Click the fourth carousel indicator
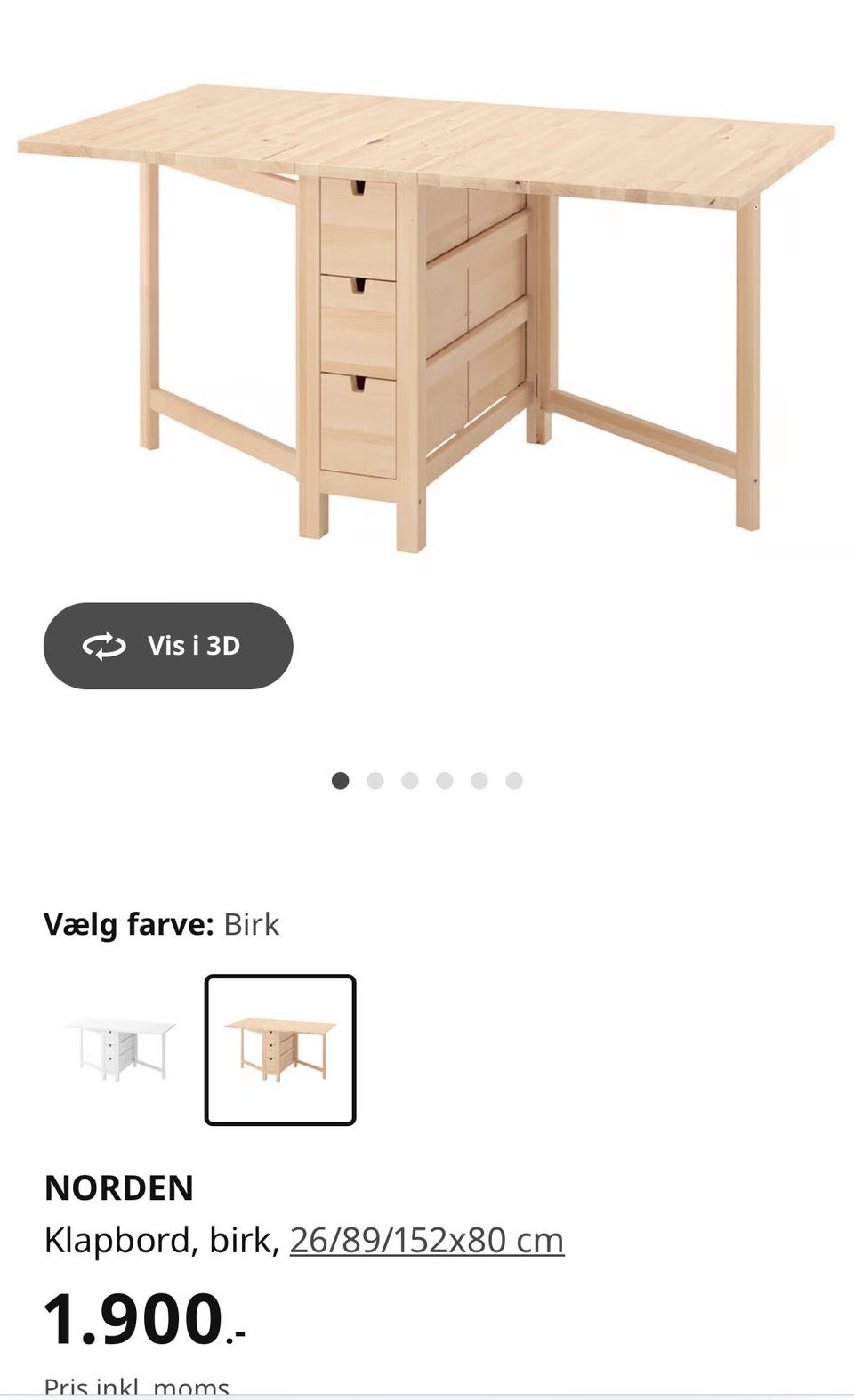Image resolution: width=854 pixels, height=1400 pixels. pyautogui.click(x=445, y=778)
